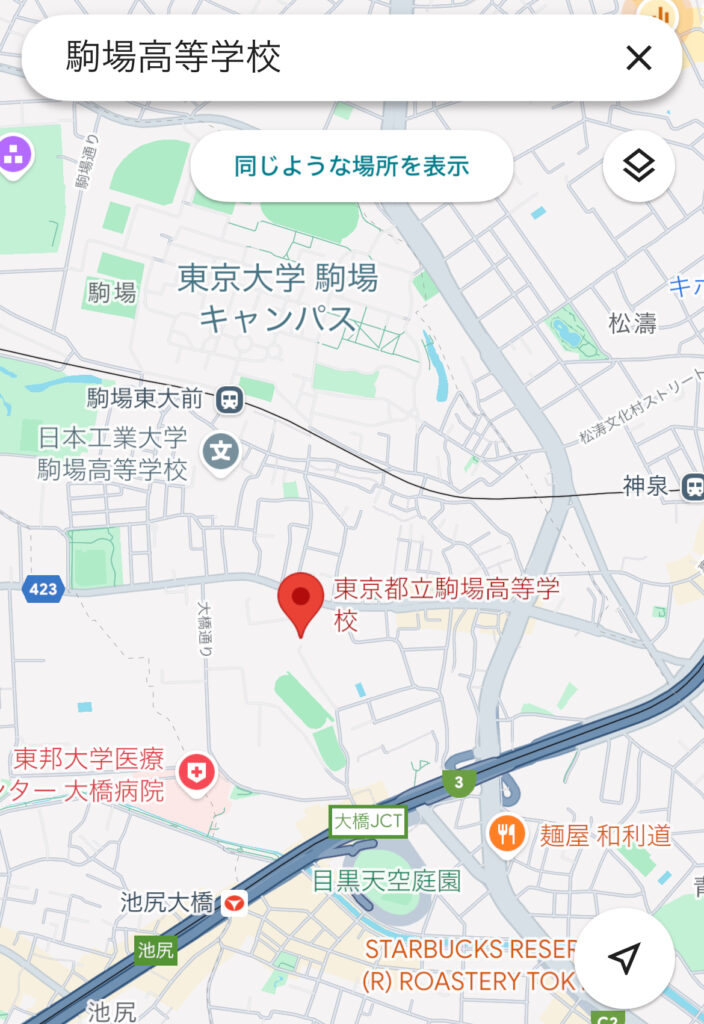Select the 東邦大学医療センター 大橋病院 hospital marker

[194, 771]
